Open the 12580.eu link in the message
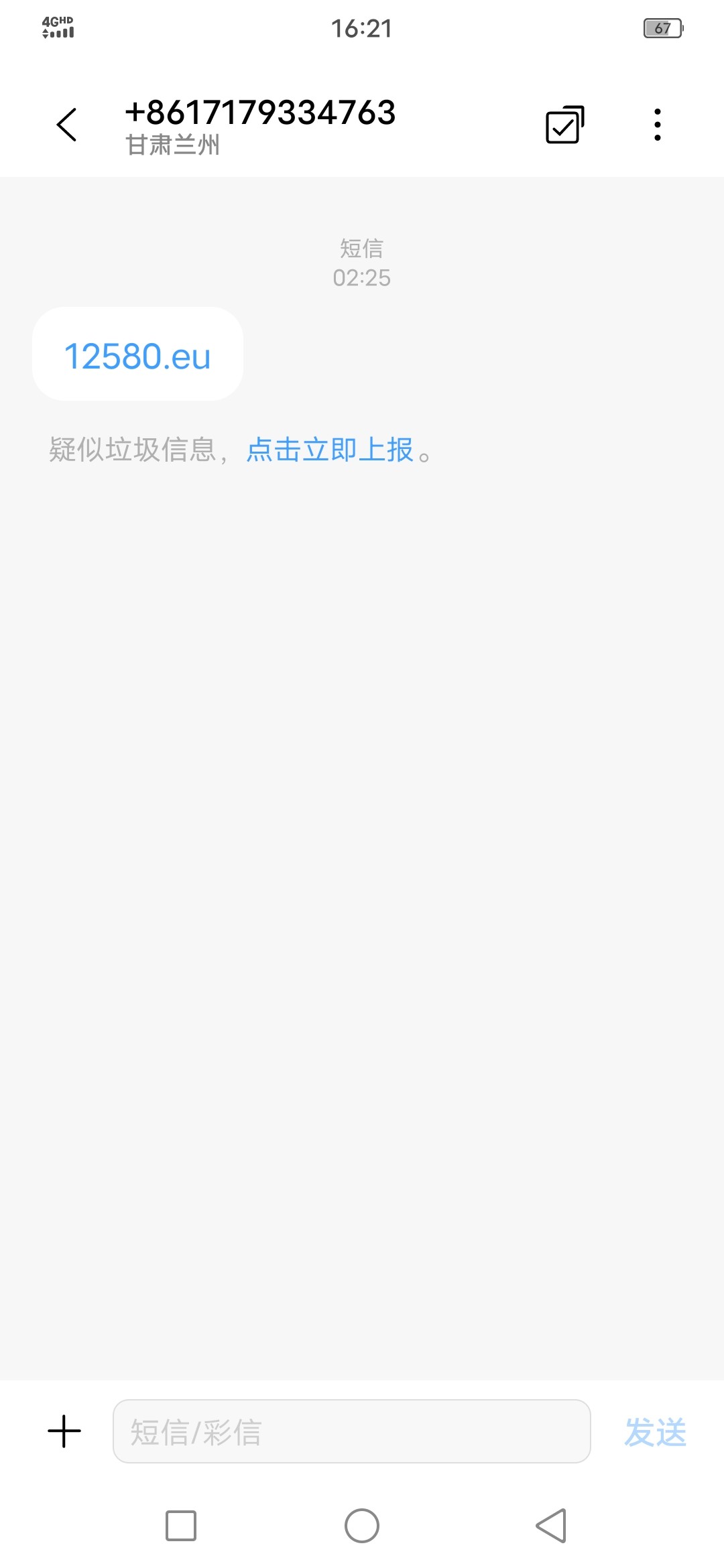The image size is (724, 1568). (x=137, y=356)
